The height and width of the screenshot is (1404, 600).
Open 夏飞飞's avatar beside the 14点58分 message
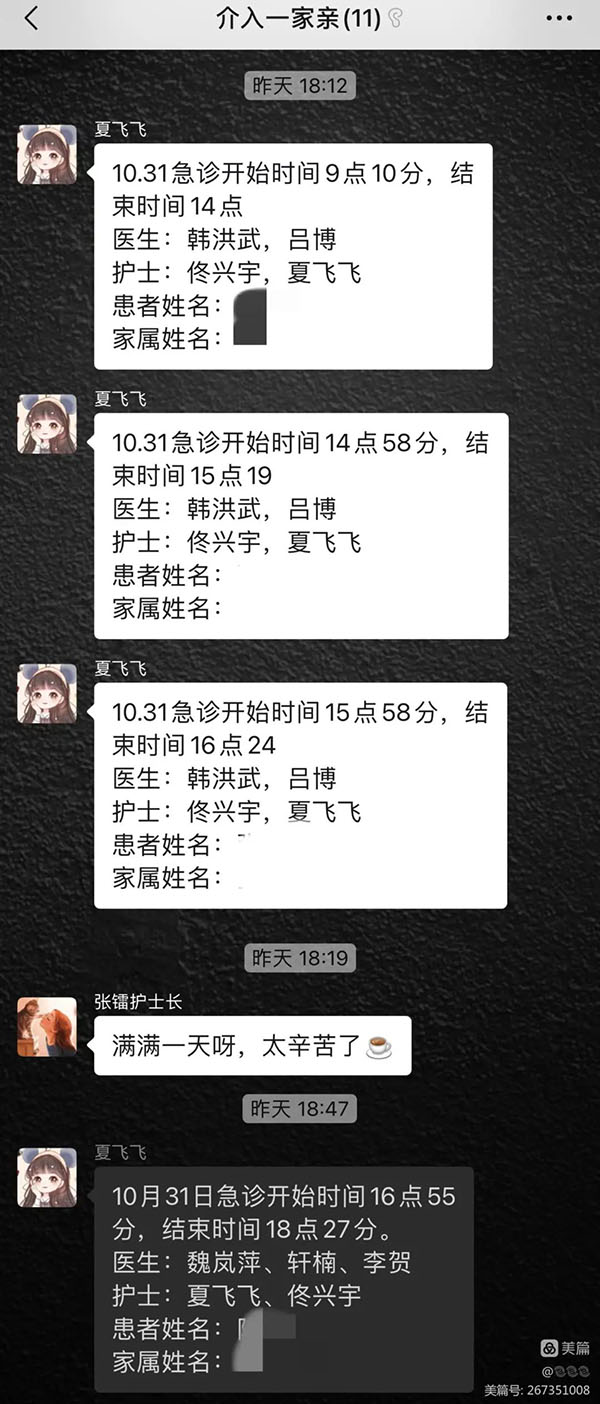point(47,424)
